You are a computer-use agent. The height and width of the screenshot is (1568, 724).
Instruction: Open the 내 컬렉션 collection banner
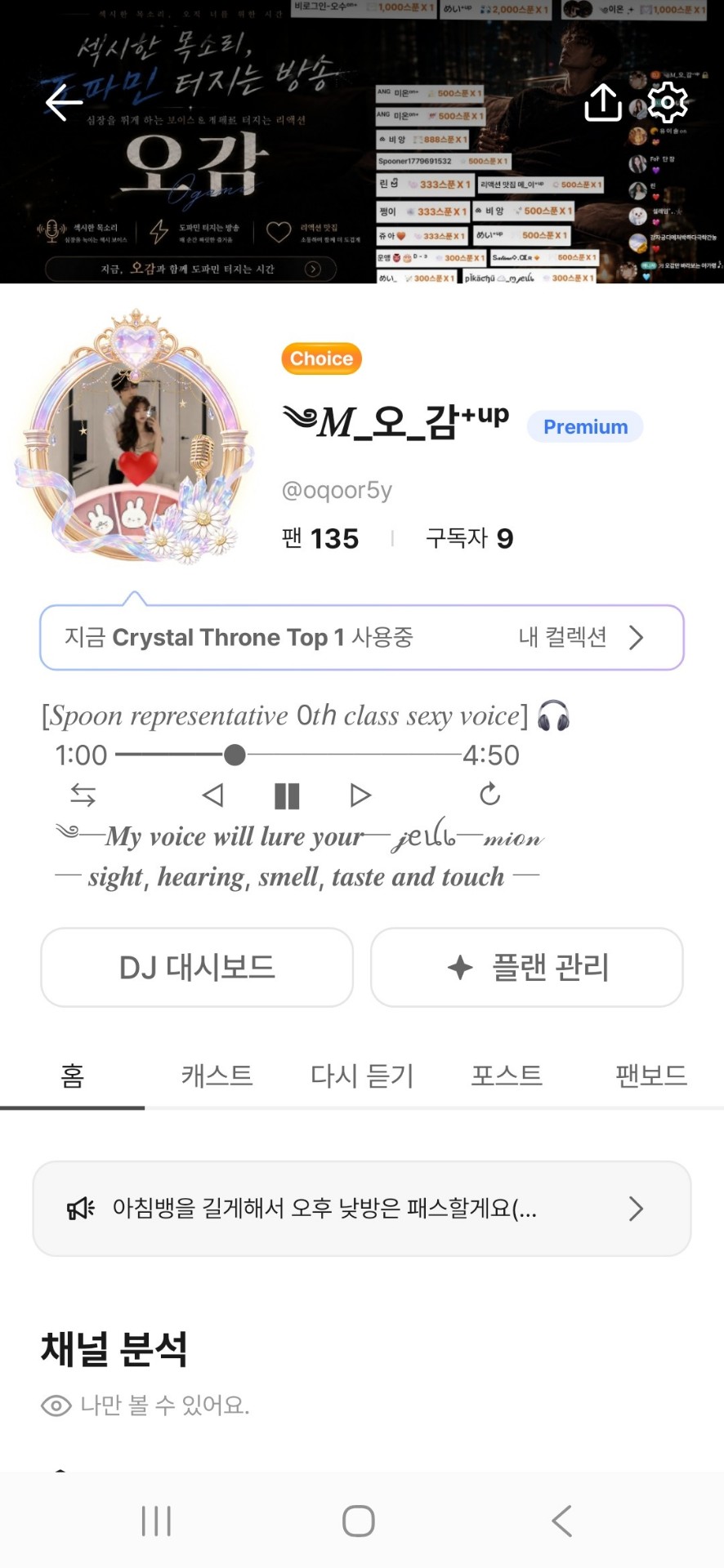point(362,638)
